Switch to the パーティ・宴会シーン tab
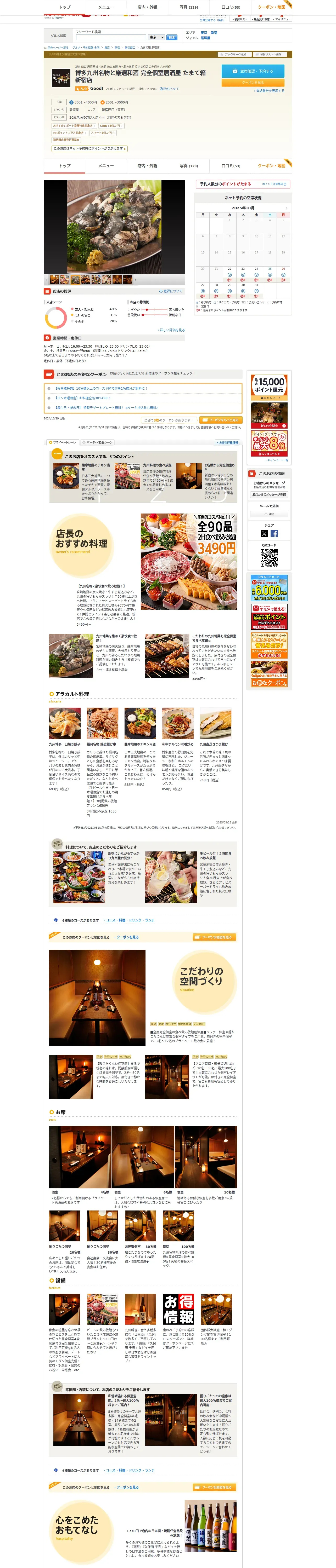Screen dimensions: 336x1568 99,442
